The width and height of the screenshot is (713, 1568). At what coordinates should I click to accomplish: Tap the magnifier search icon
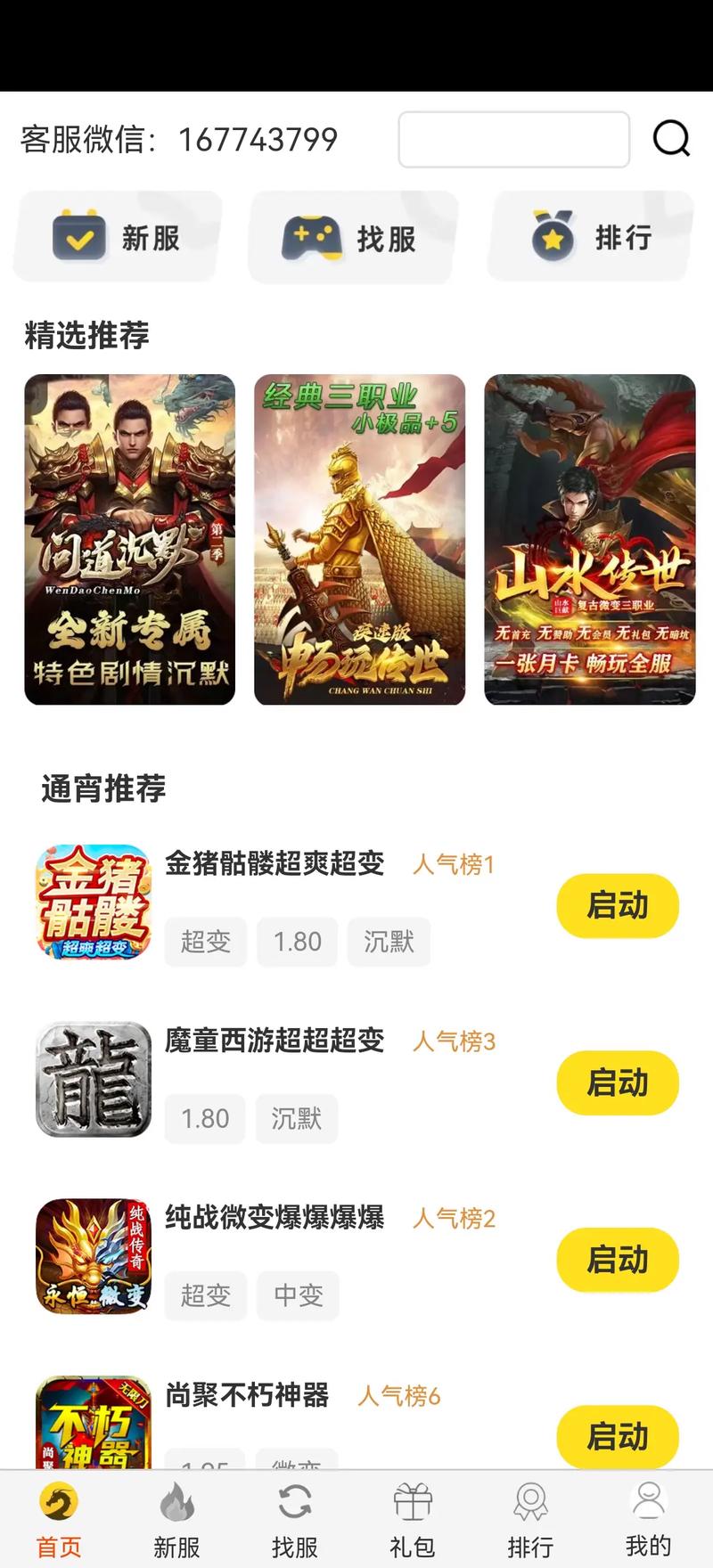pyautogui.click(x=670, y=139)
